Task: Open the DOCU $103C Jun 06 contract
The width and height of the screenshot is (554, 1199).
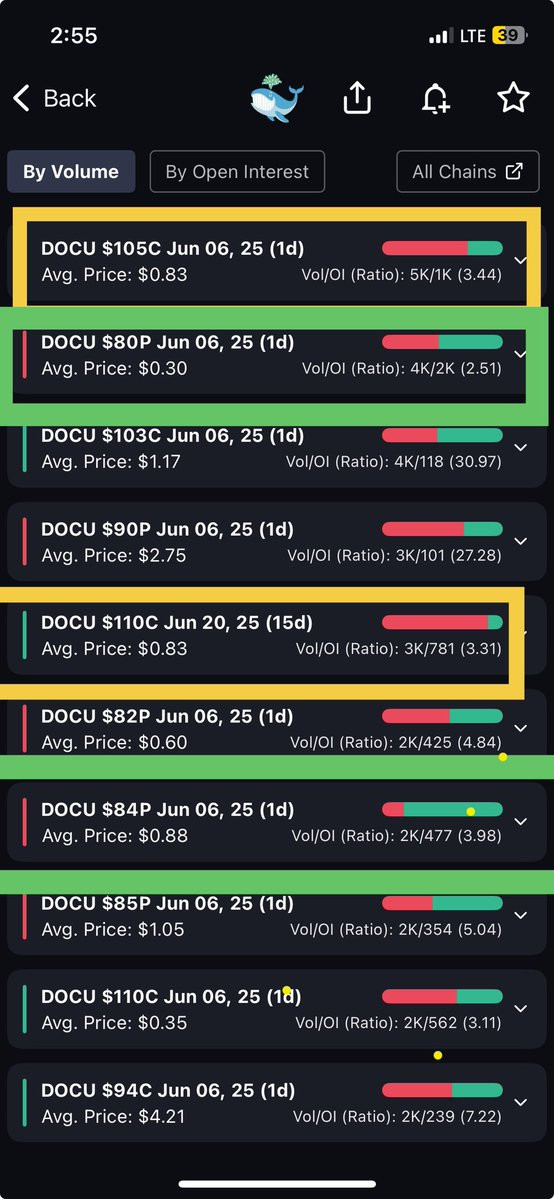Action: pyautogui.click(x=277, y=448)
